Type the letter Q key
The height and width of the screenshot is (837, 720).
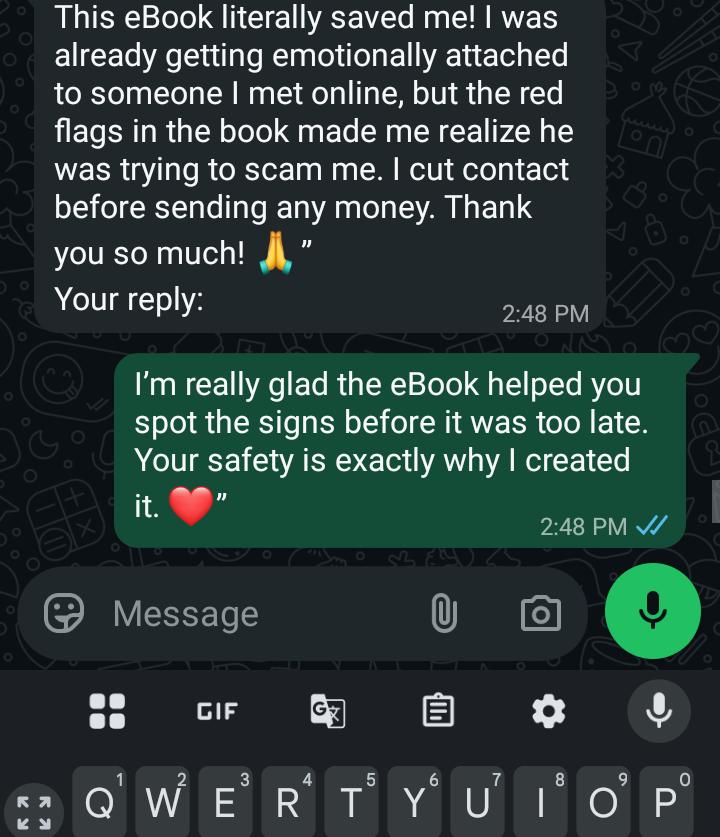click(100, 802)
